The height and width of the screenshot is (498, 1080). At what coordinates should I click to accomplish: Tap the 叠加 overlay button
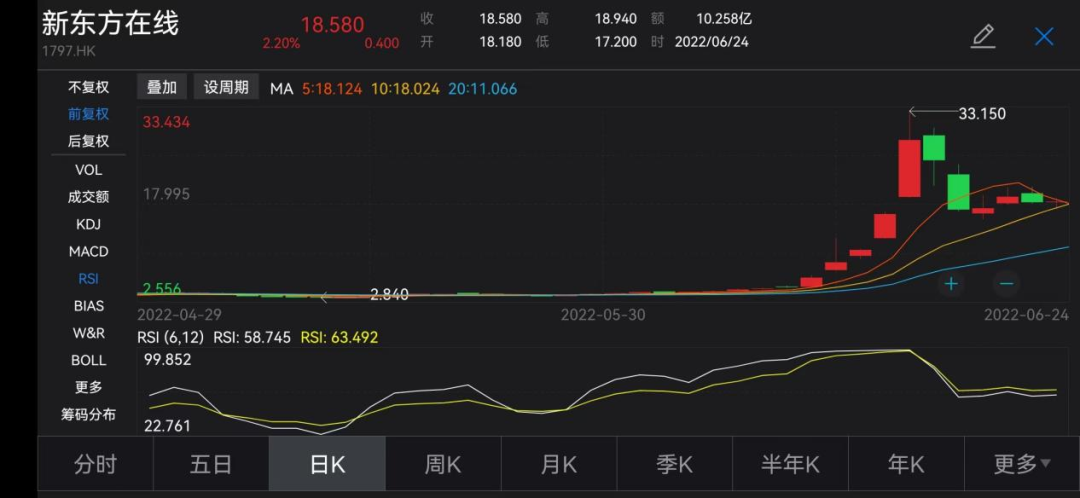(162, 87)
